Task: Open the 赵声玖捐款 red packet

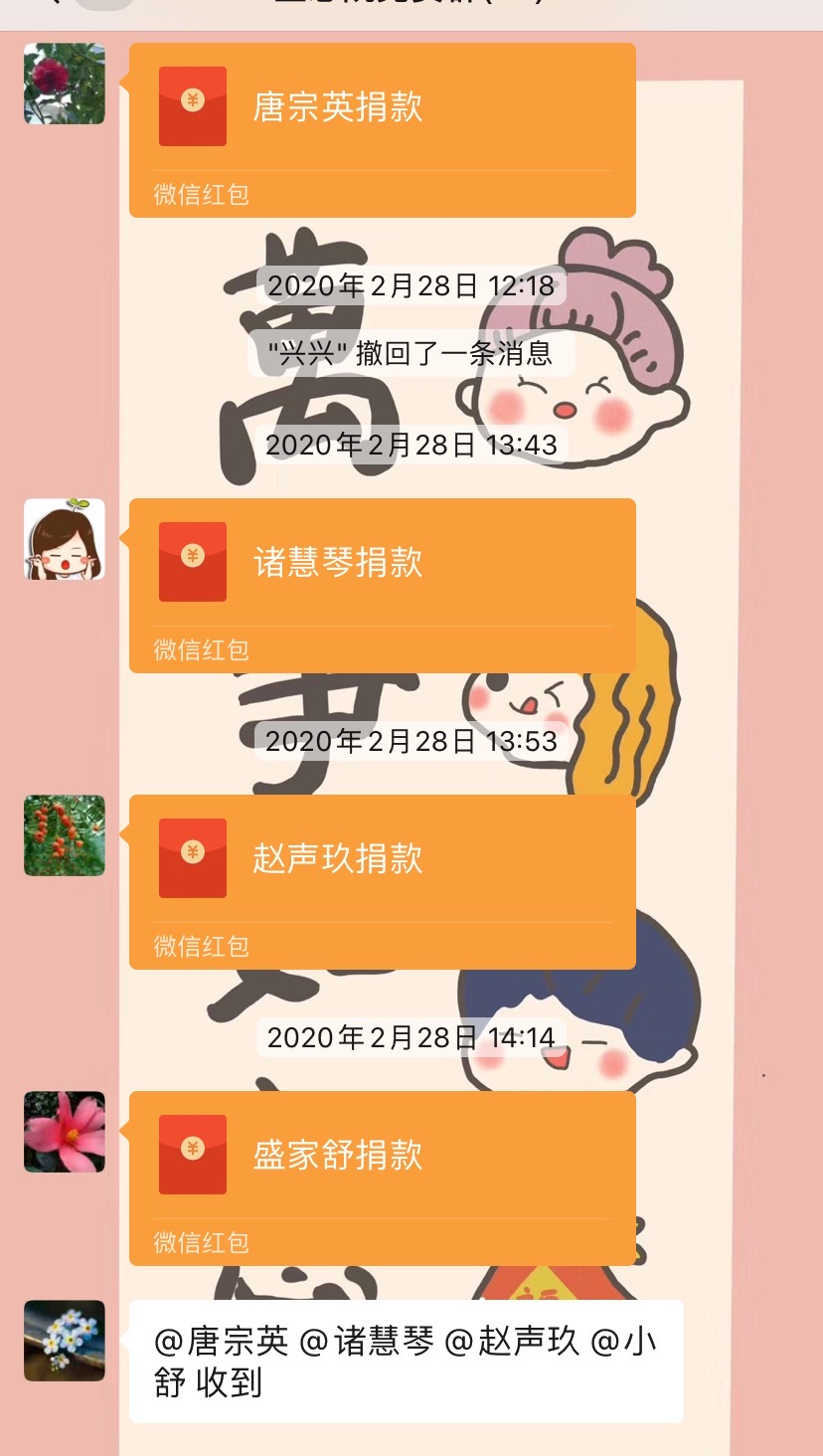Action: [x=383, y=881]
